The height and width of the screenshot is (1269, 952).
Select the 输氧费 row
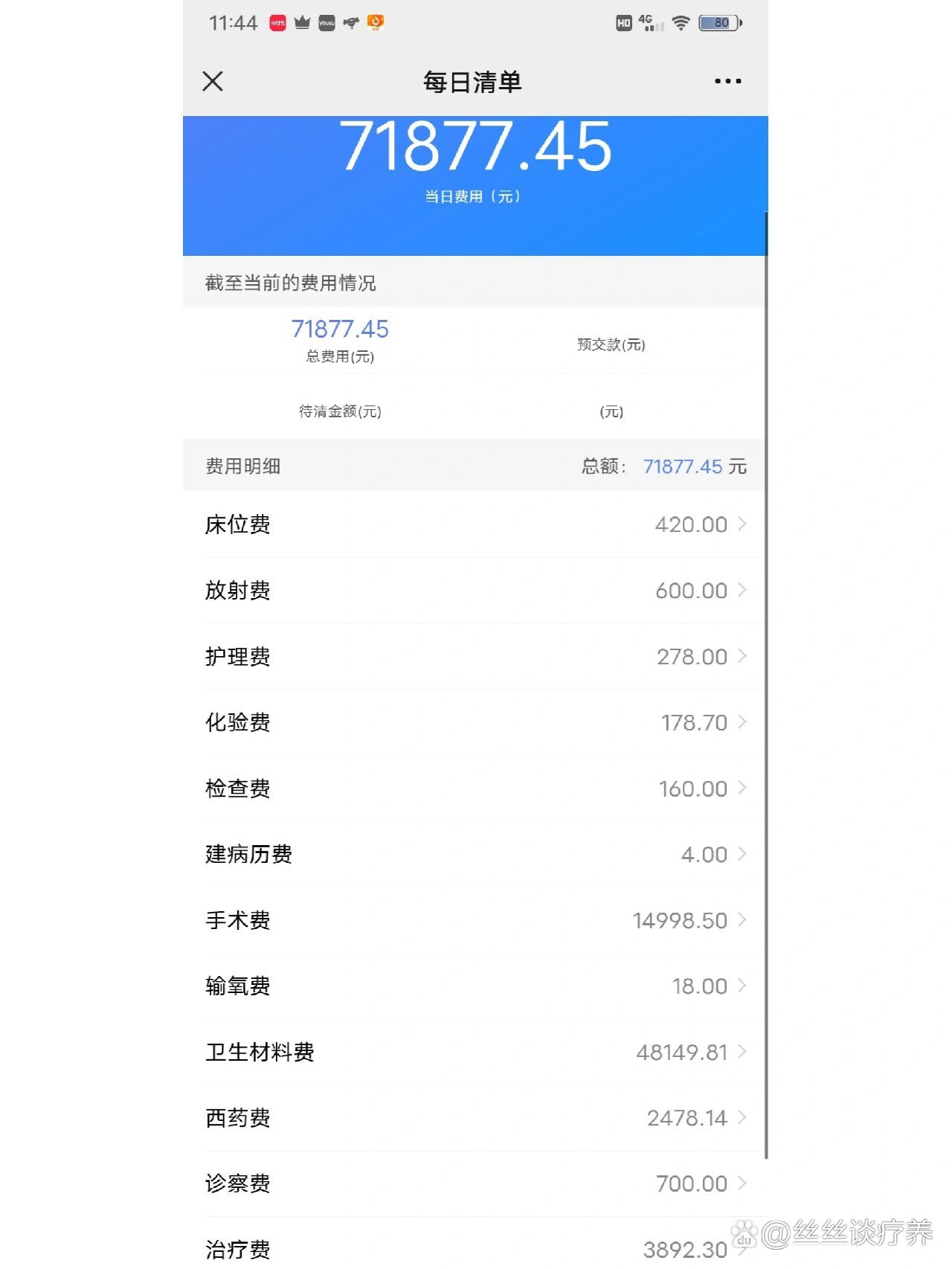(475, 986)
